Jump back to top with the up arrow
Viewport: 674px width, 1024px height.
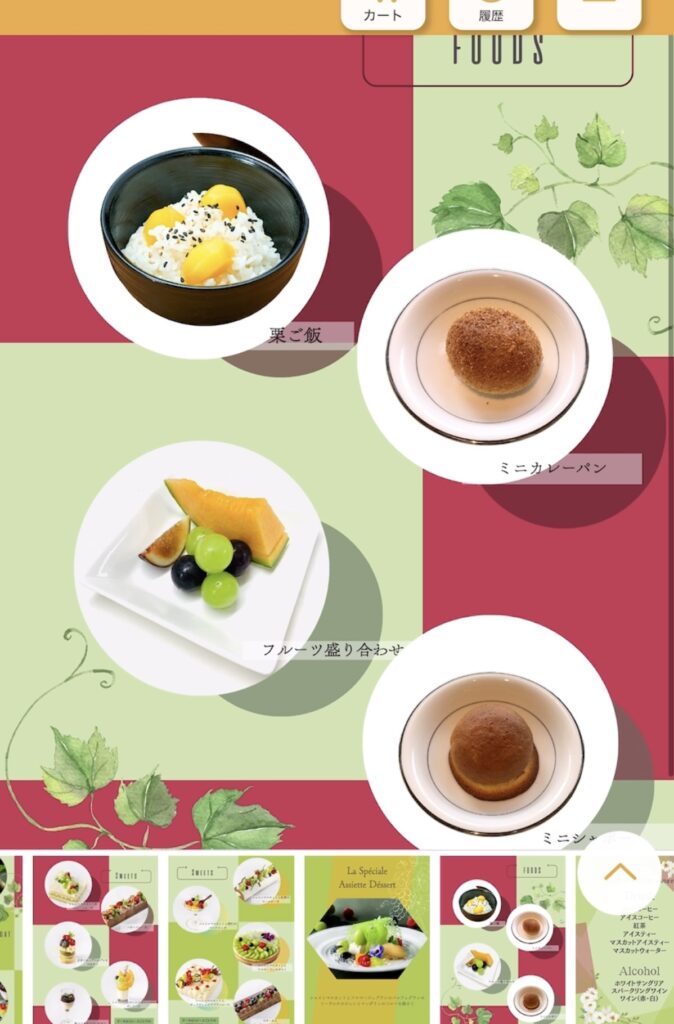pyautogui.click(x=619, y=872)
